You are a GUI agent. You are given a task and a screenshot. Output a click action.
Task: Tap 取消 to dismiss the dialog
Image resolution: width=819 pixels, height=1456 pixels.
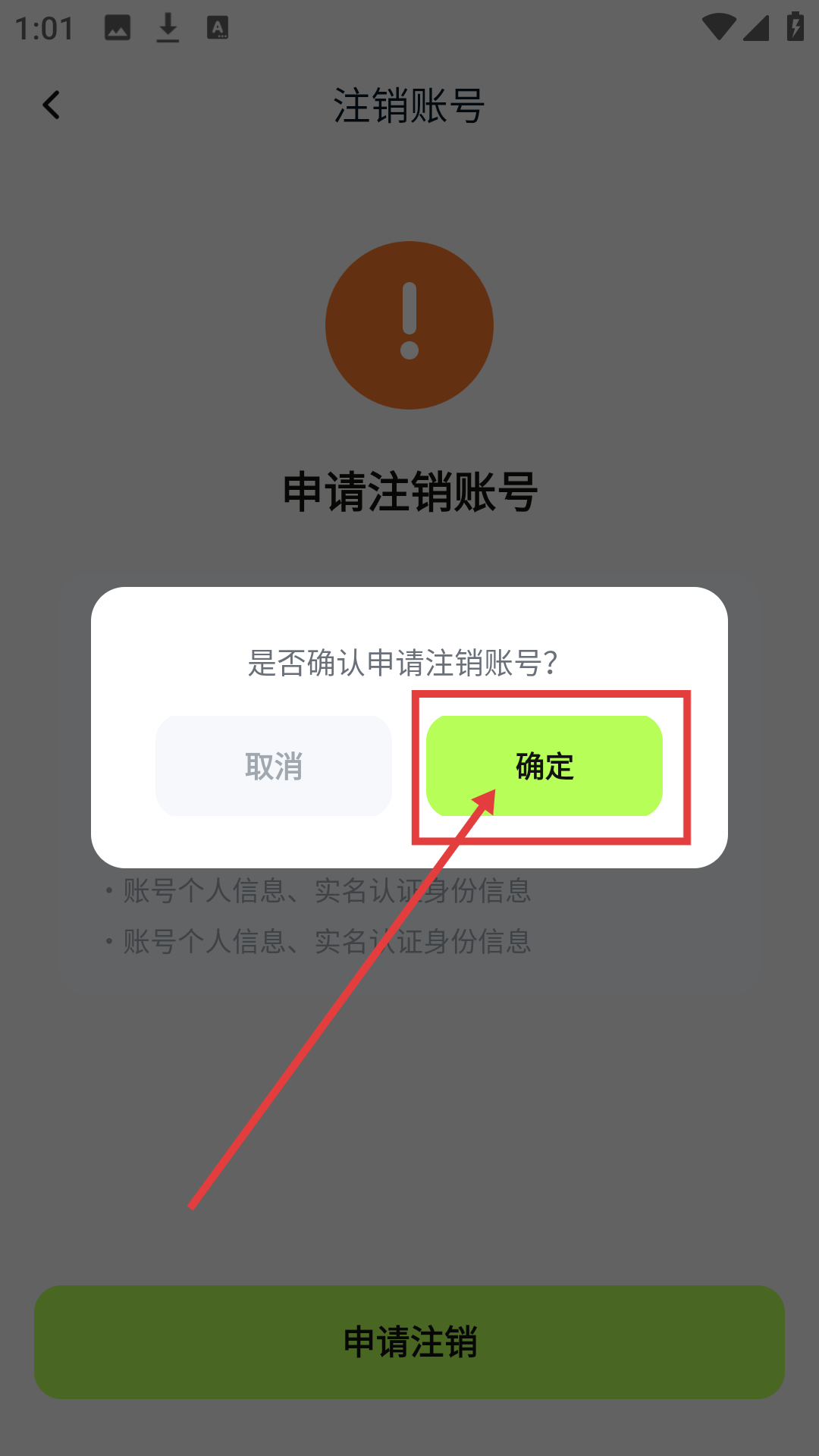(274, 766)
